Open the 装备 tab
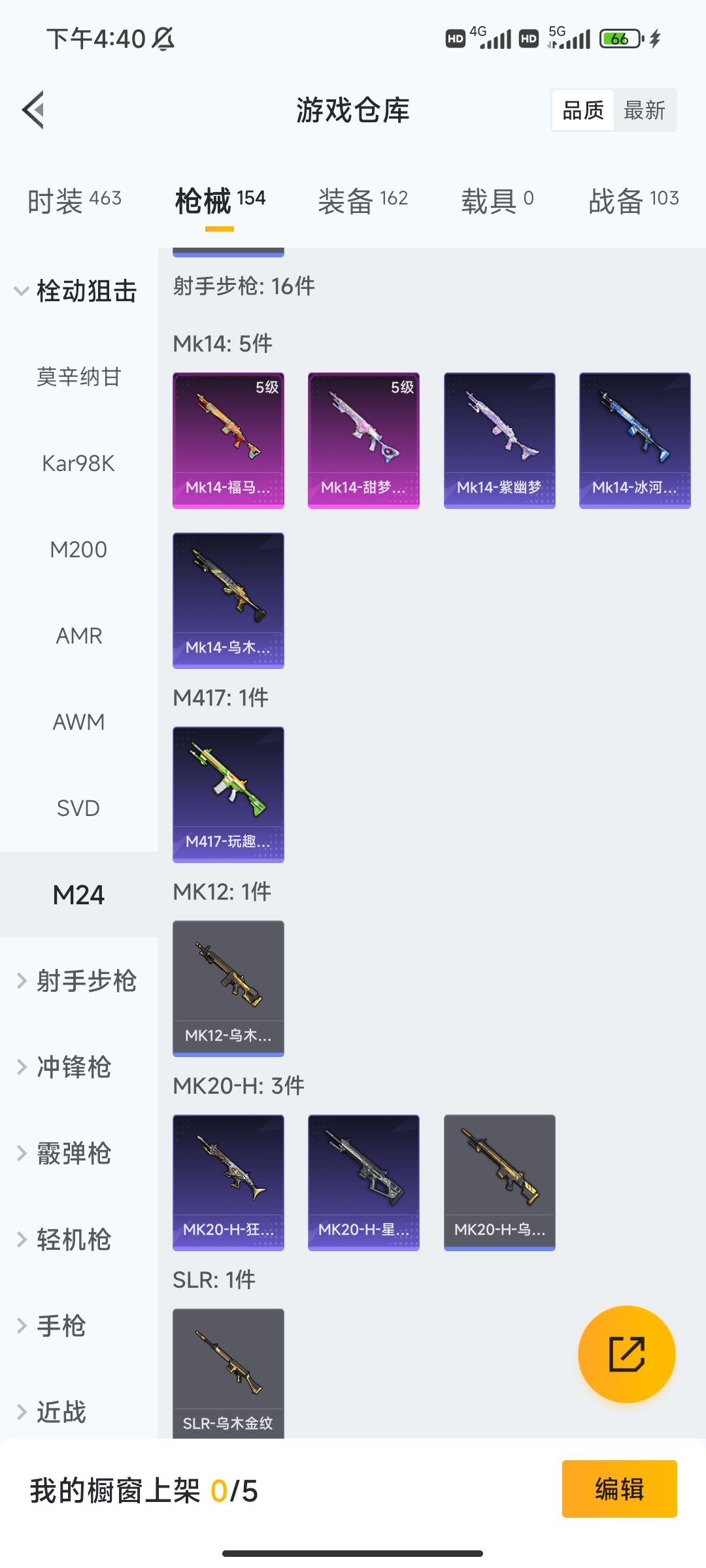706x1568 pixels. [x=363, y=200]
